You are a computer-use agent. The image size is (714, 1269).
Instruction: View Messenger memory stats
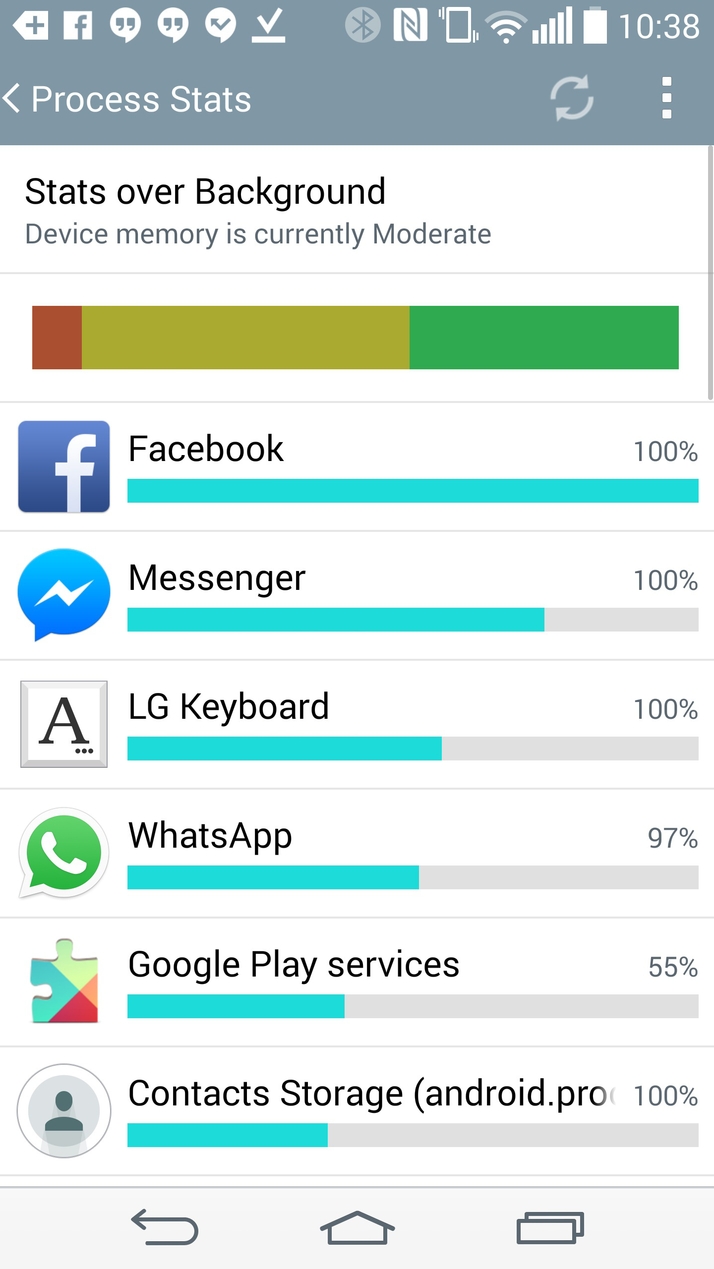click(x=357, y=596)
